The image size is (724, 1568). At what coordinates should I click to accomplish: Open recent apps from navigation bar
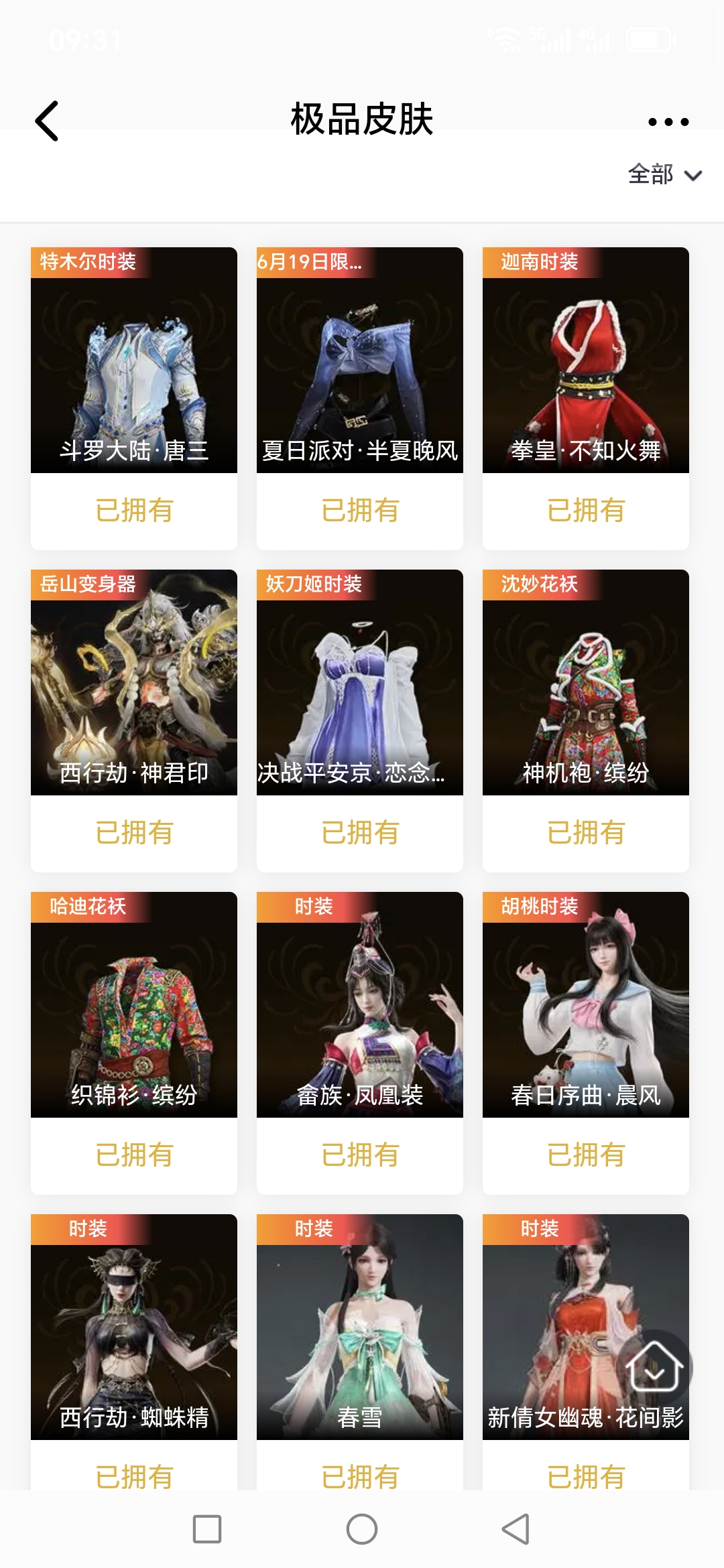(x=207, y=1529)
